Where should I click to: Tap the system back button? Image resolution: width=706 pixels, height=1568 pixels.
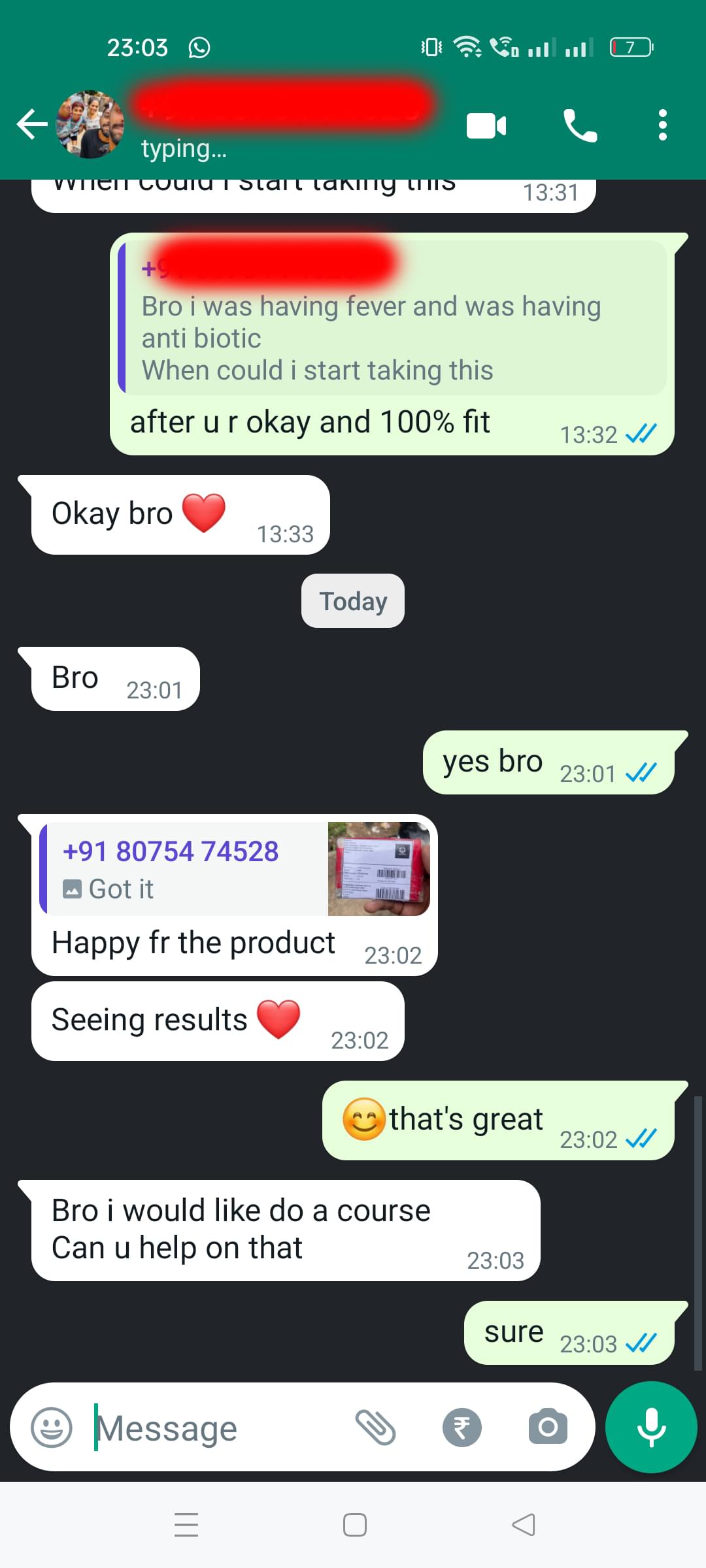pos(523,1525)
